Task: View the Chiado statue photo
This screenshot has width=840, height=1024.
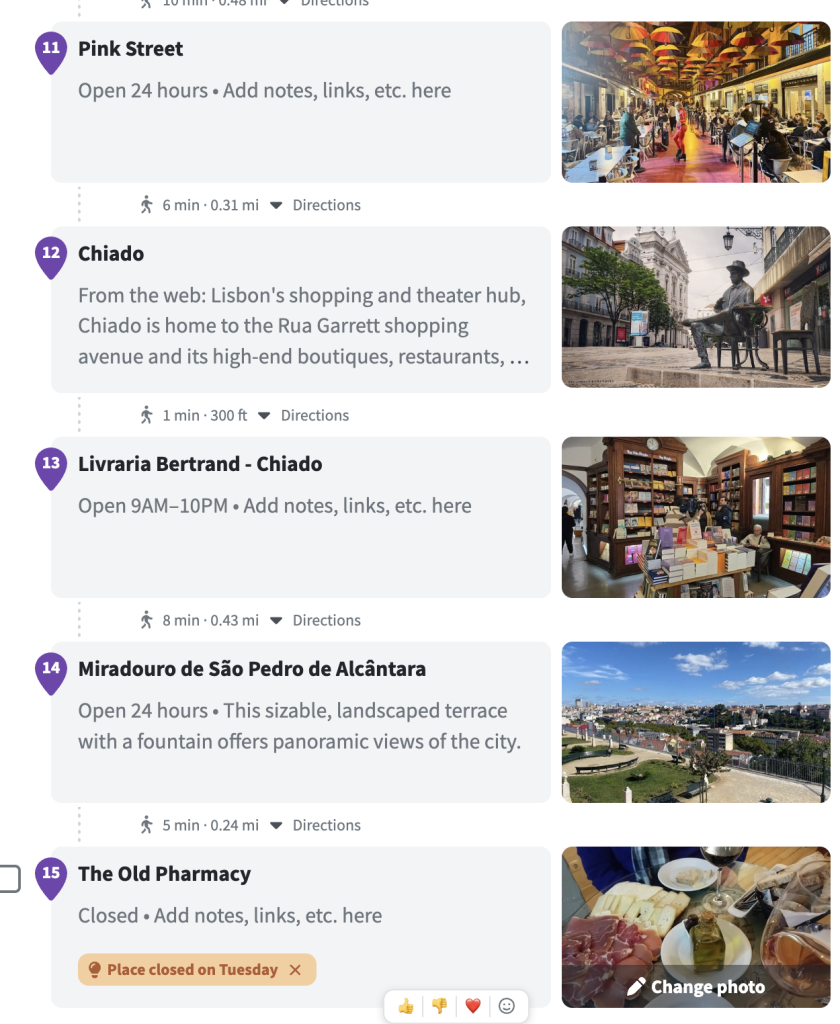Action: 696,307
